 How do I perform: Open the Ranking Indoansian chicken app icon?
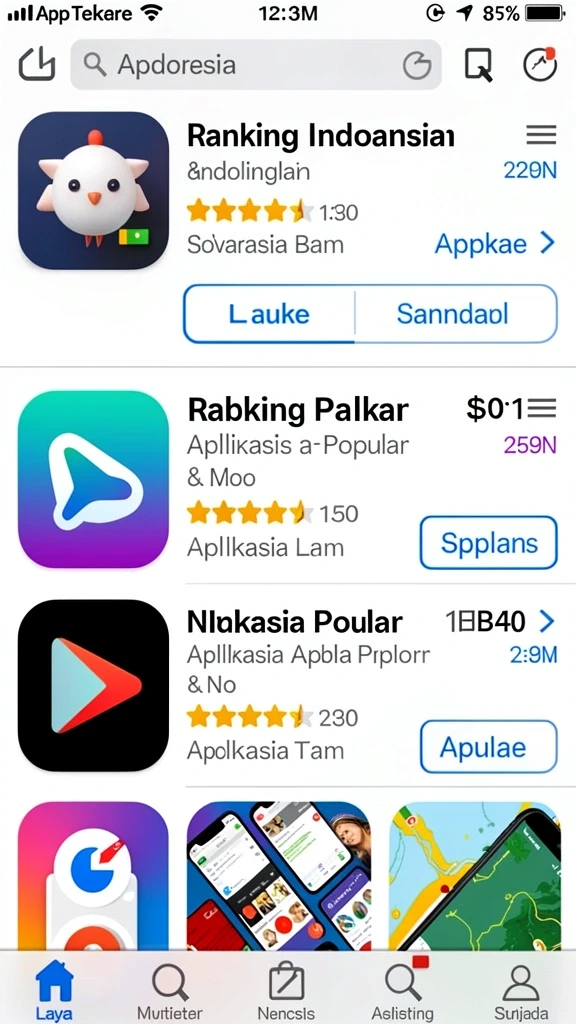click(93, 191)
